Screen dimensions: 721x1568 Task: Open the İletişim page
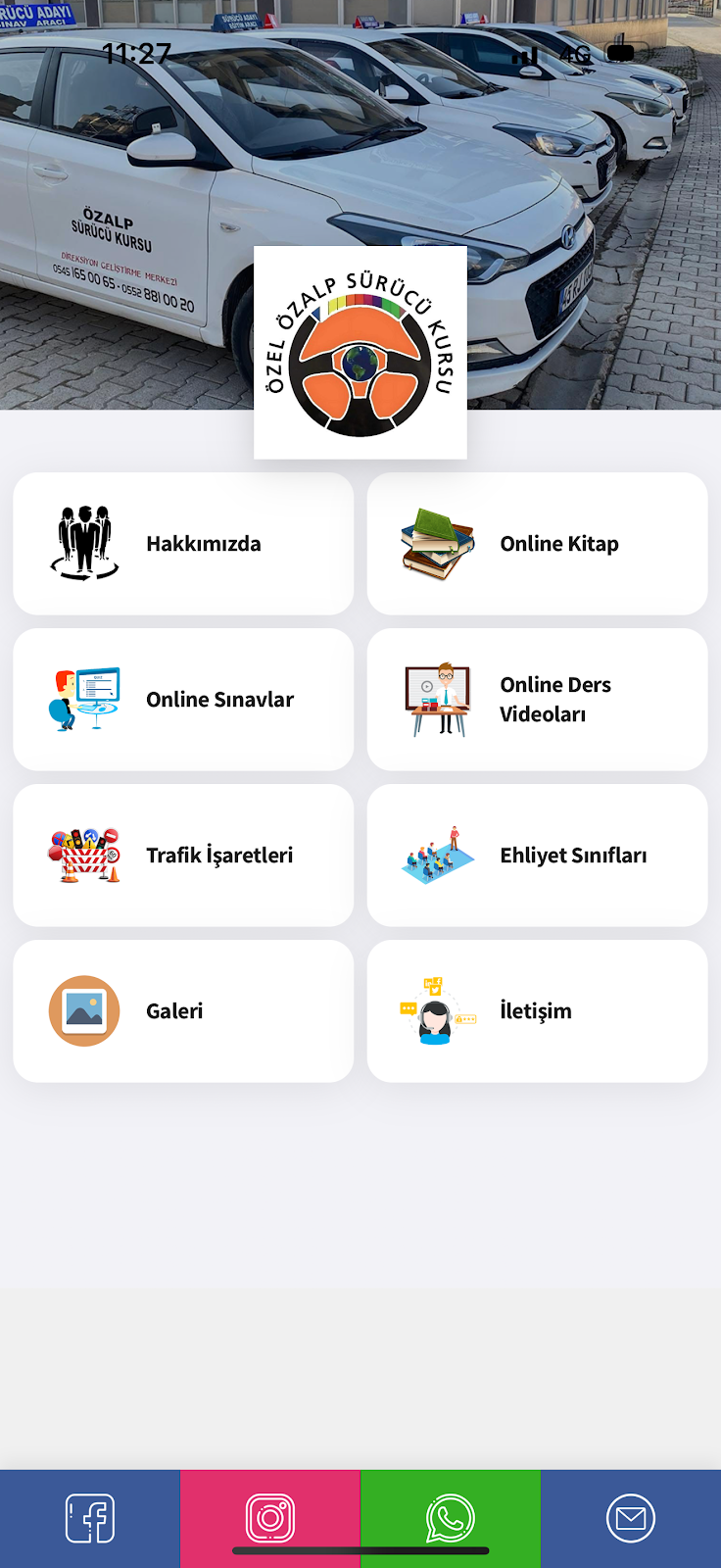coord(536,1010)
